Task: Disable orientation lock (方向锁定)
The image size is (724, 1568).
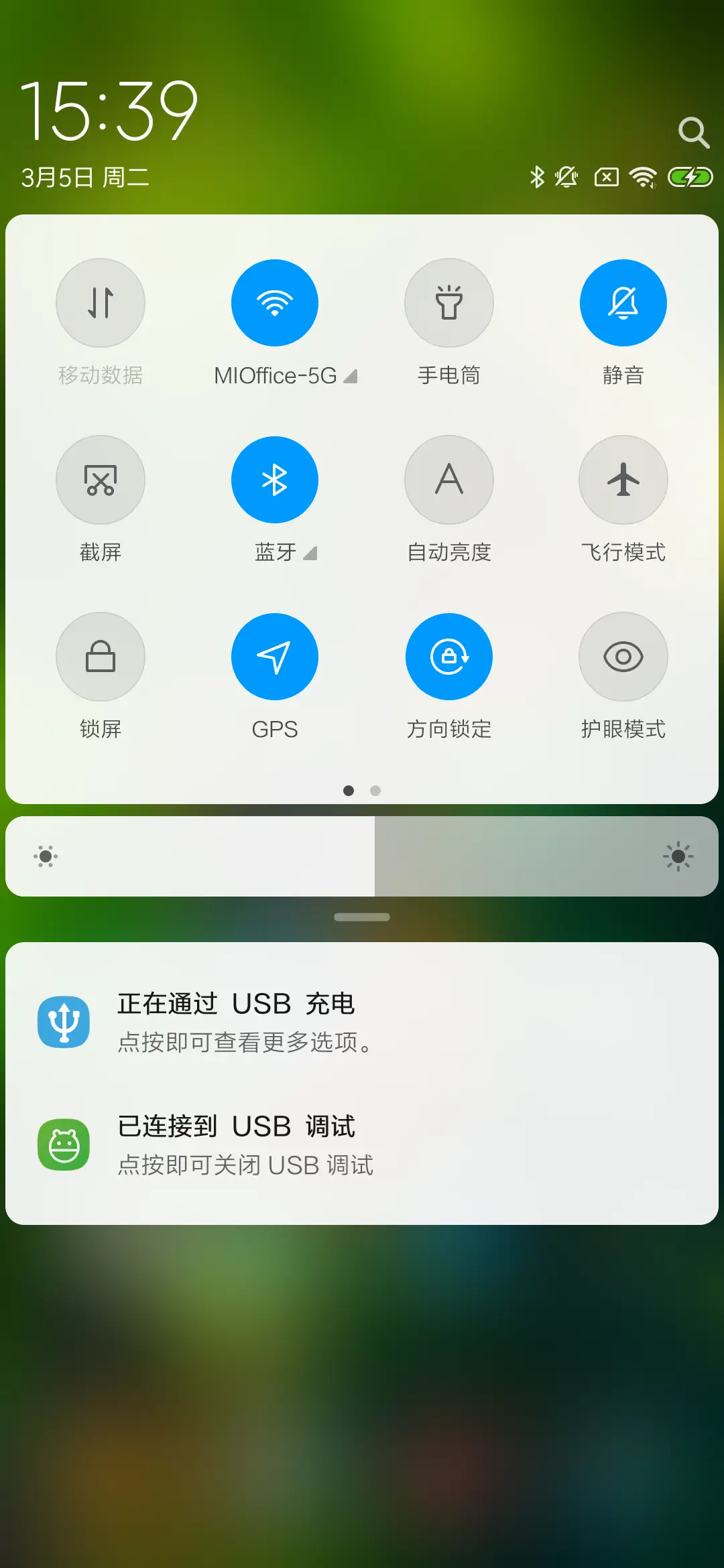Action: (x=449, y=657)
